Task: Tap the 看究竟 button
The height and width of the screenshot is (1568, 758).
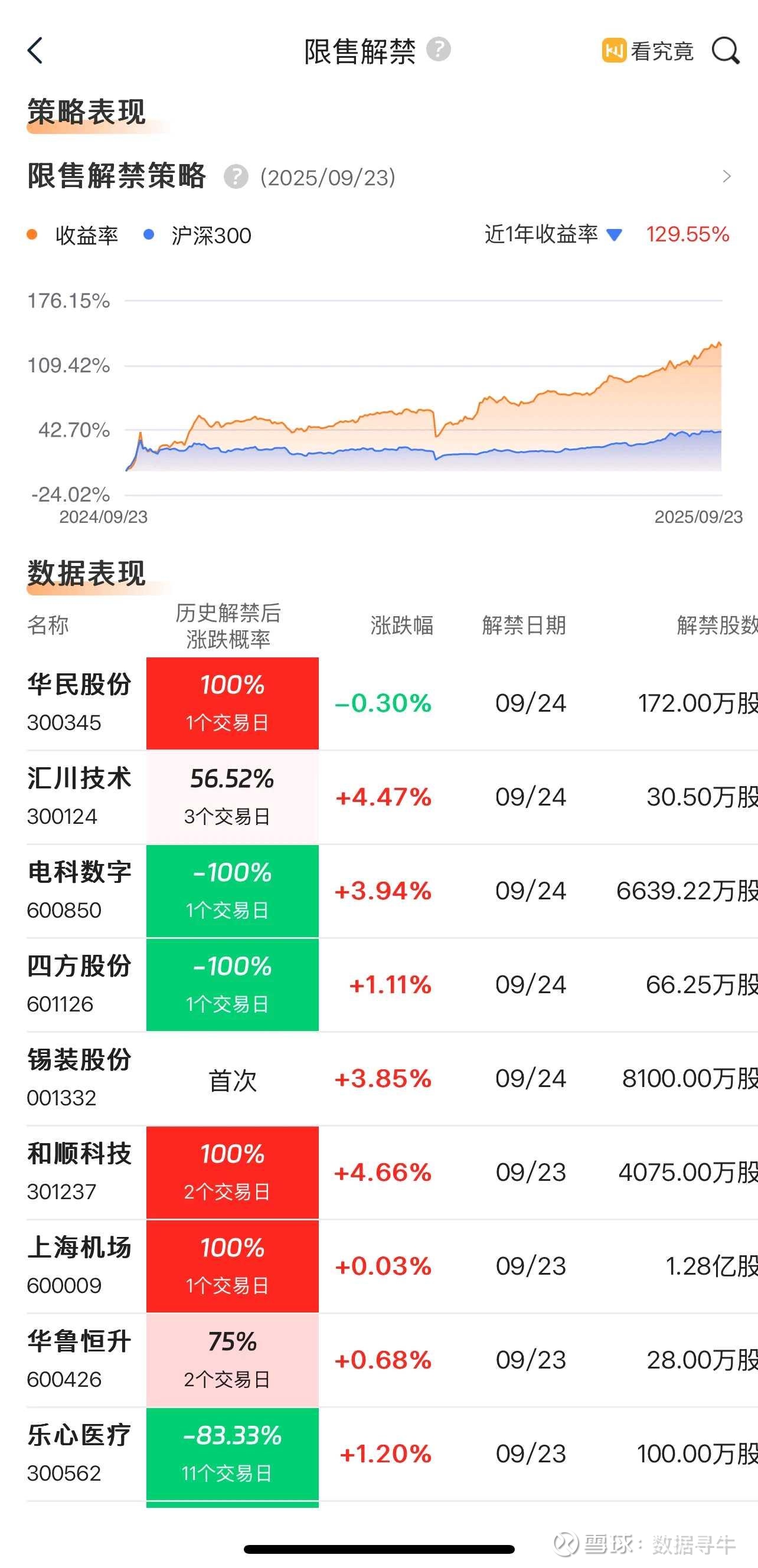Action: click(x=648, y=51)
